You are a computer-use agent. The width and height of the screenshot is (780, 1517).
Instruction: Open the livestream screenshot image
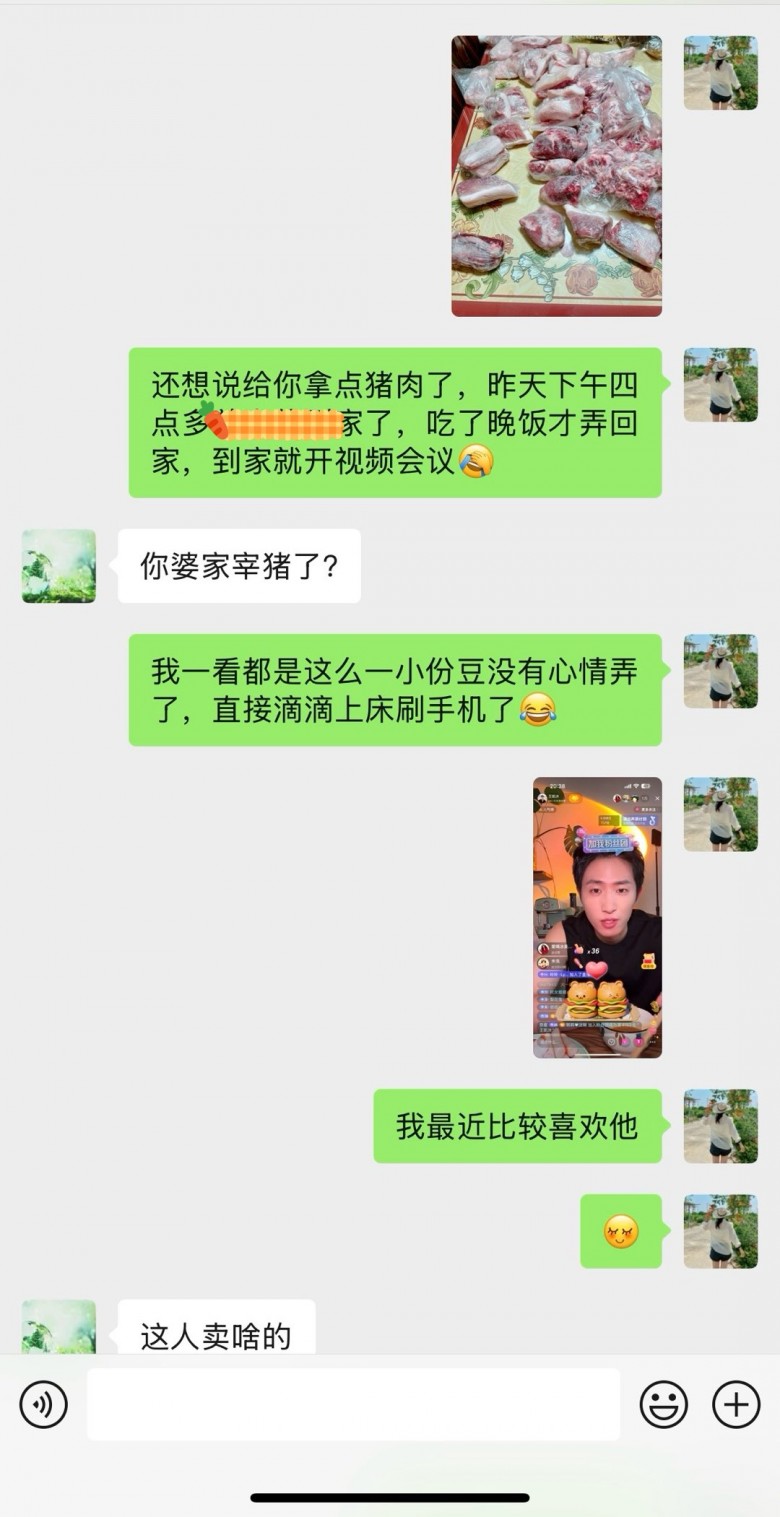click(597, 917)
